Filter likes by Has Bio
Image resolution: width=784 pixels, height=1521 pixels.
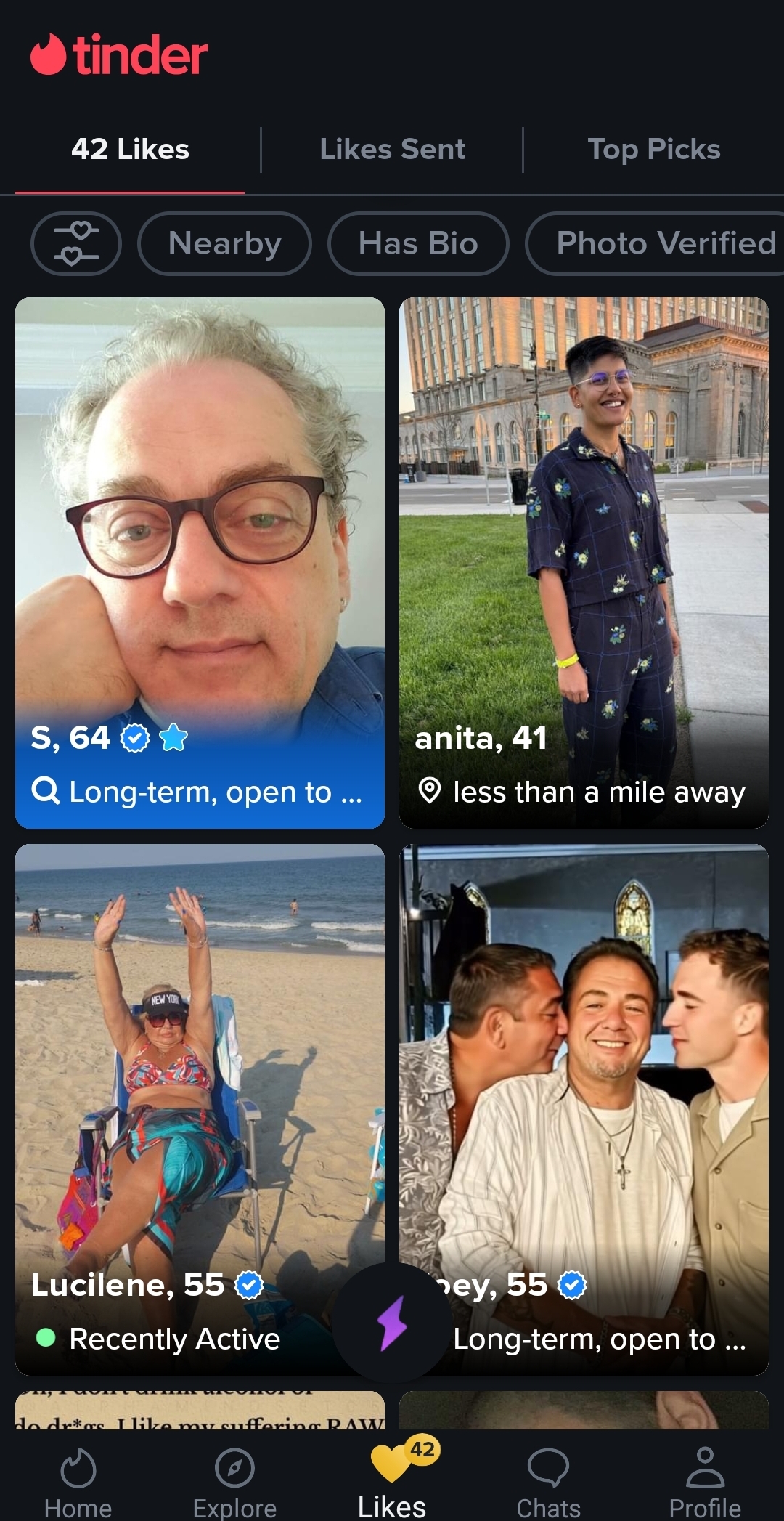click(x=418, y=243)
